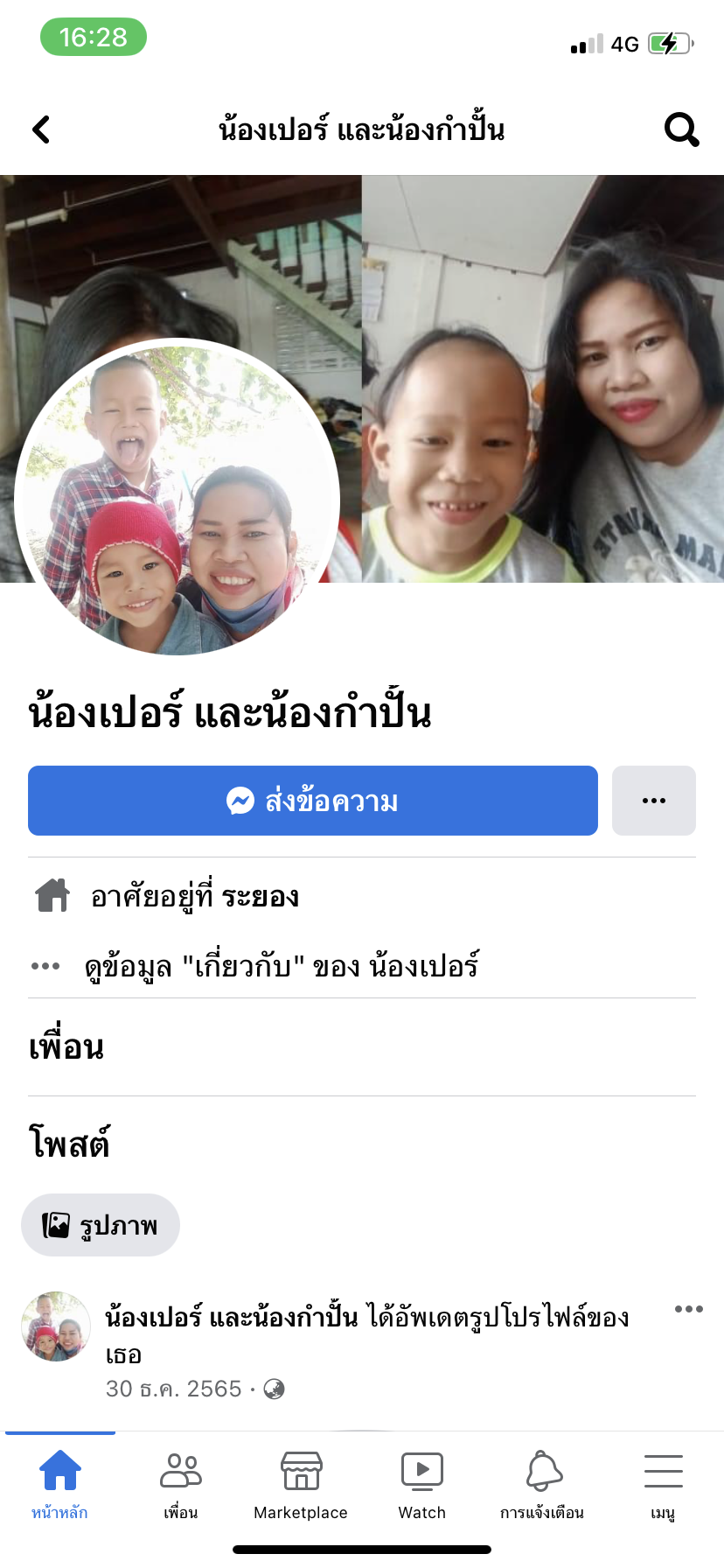
Task: Open search from the top bar
Action: [x=681, y=129]
